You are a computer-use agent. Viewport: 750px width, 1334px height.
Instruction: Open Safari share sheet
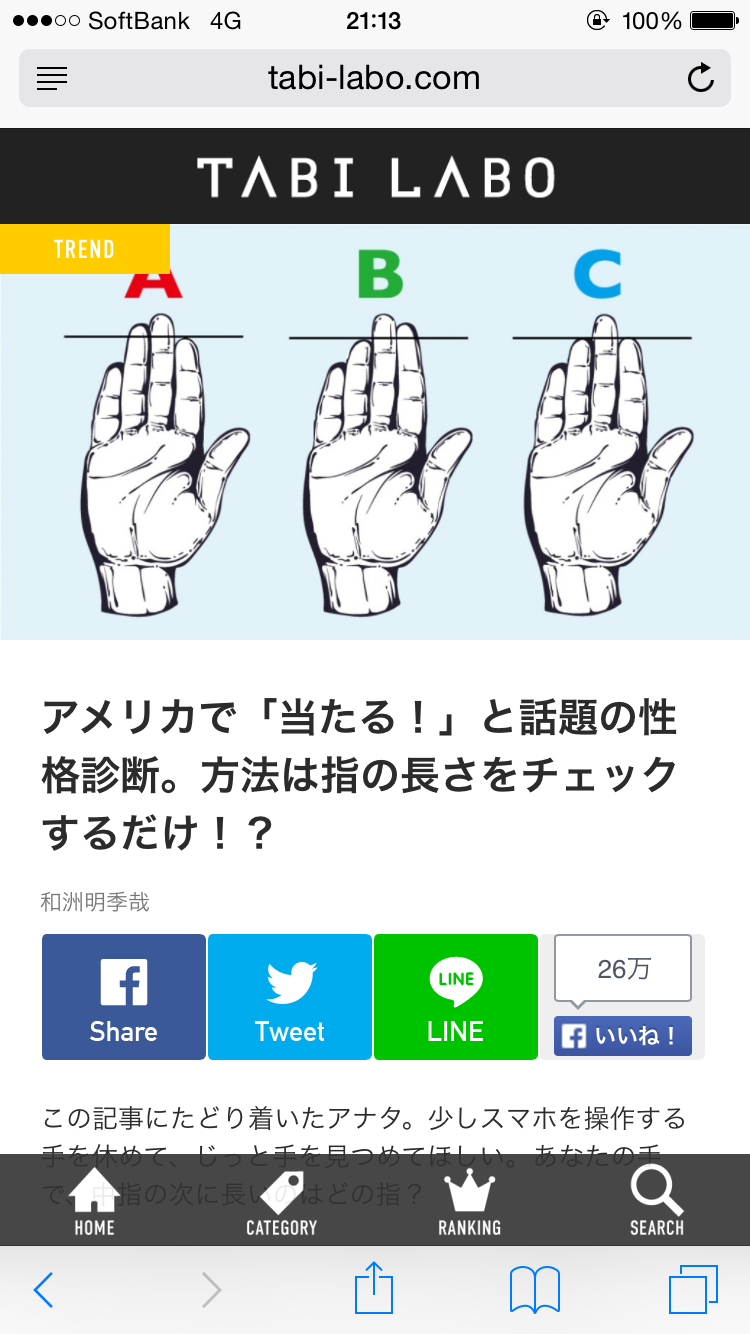[x=375, y=1288]
